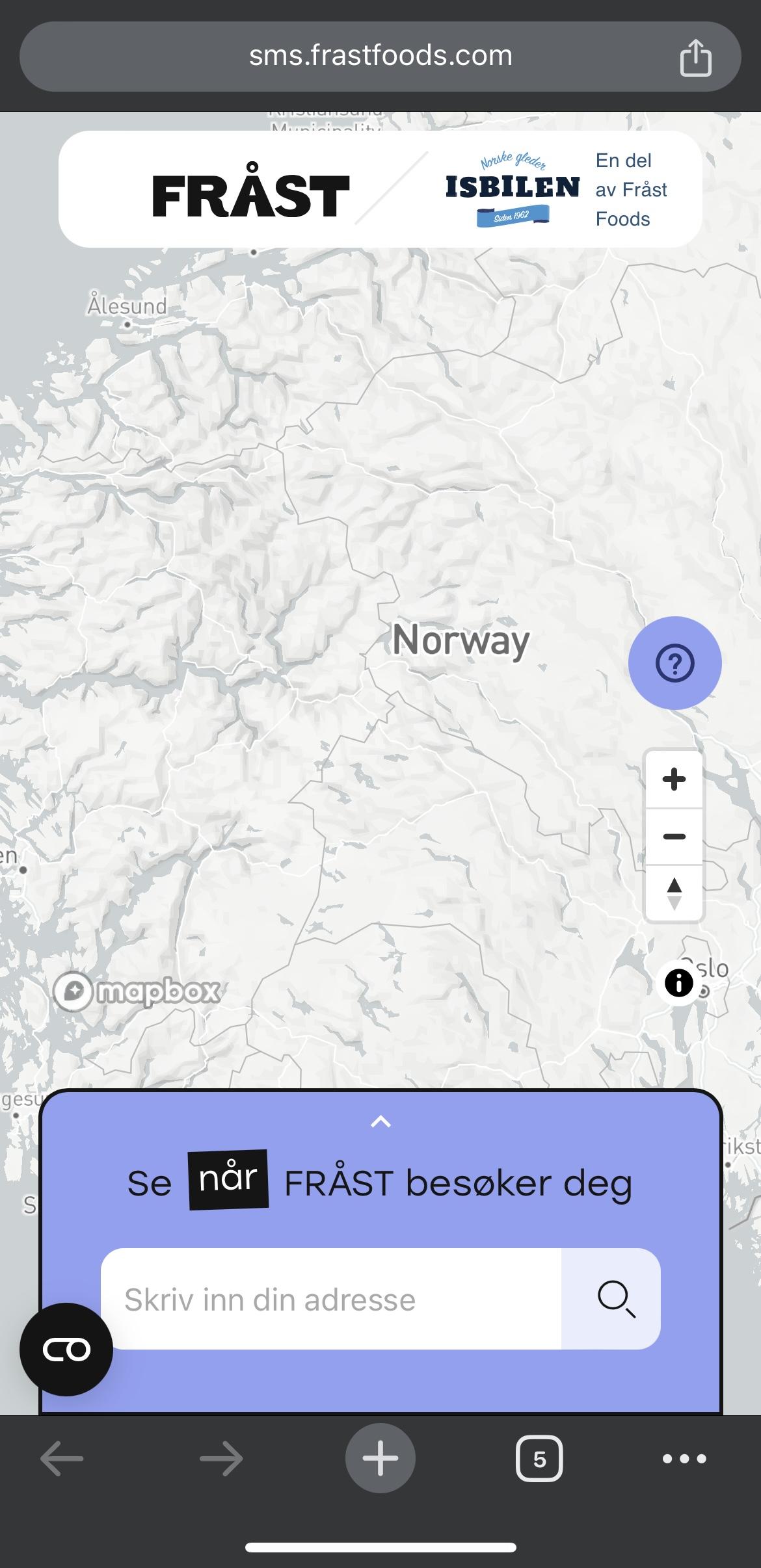Viewport: 761px width, 1568px height.
Task: Zoom out of the map
Action: [674, 837]
